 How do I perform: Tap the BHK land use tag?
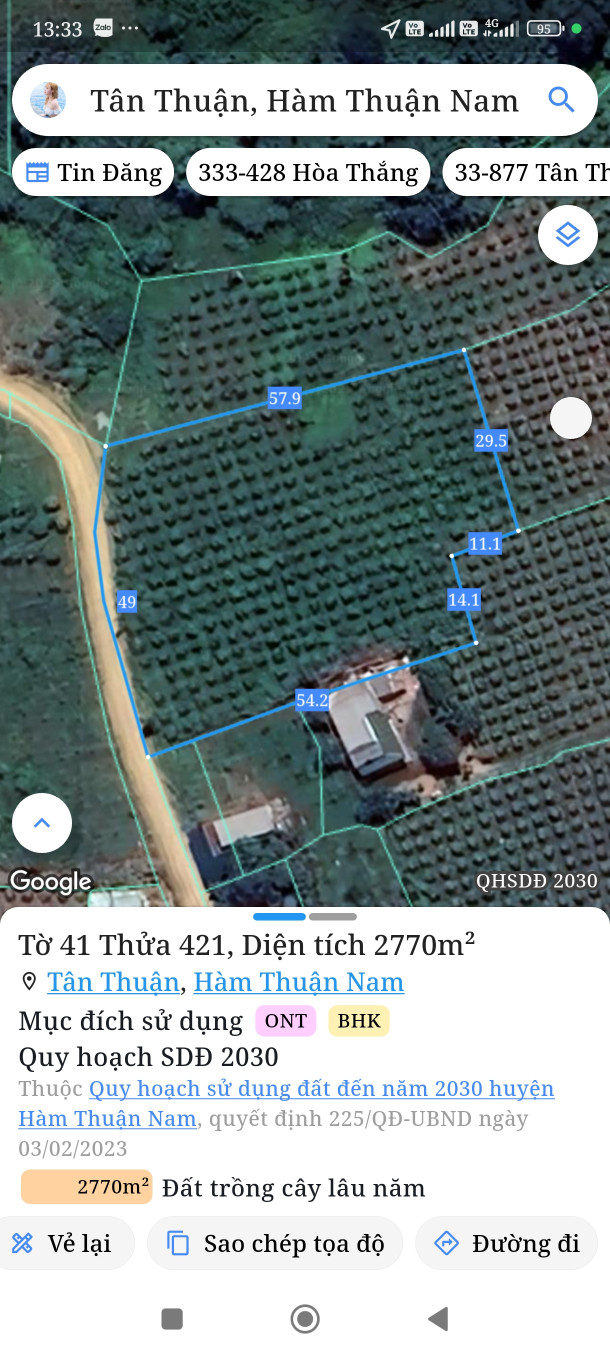358,1021
